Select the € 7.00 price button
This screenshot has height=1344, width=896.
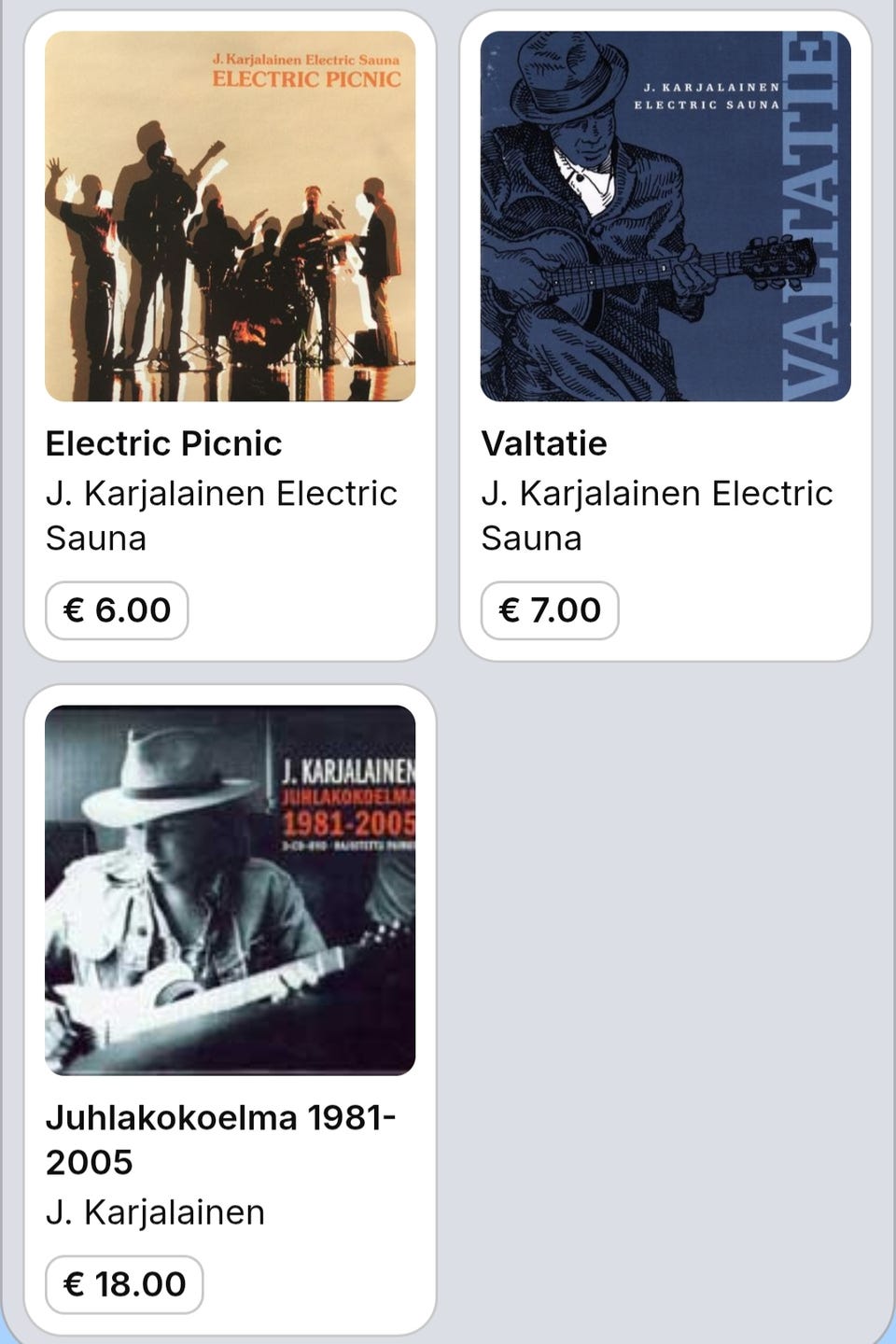[x=550, y=610]
